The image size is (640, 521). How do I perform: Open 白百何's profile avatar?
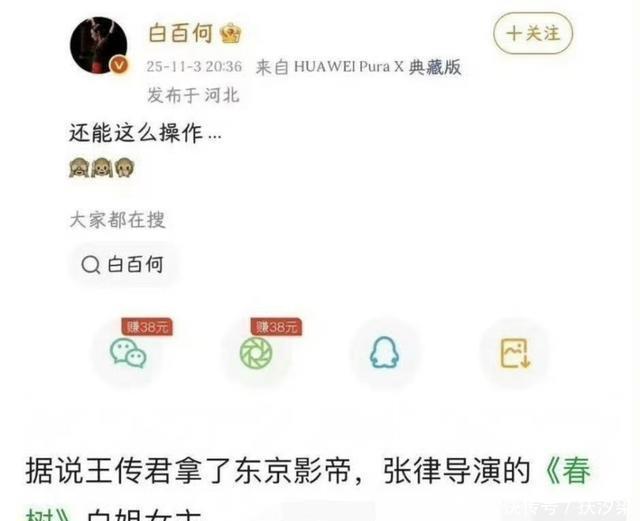[99, 45]
